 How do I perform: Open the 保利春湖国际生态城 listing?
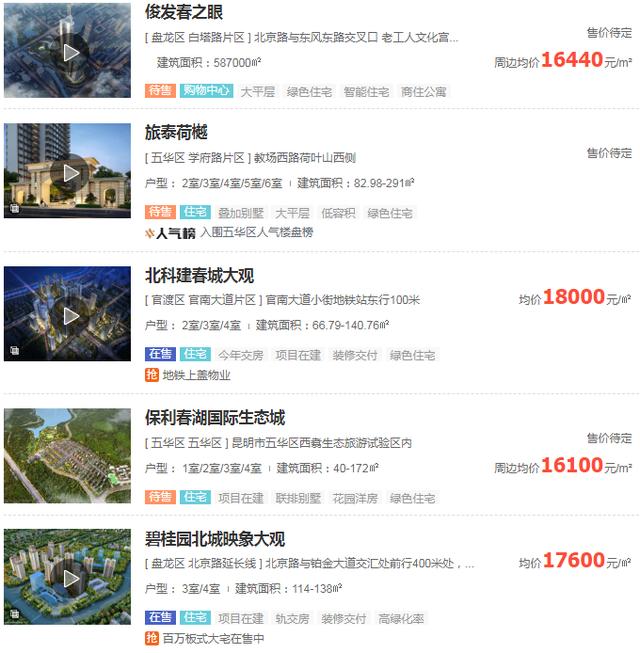pyautogui.click(x=215, y=417)
